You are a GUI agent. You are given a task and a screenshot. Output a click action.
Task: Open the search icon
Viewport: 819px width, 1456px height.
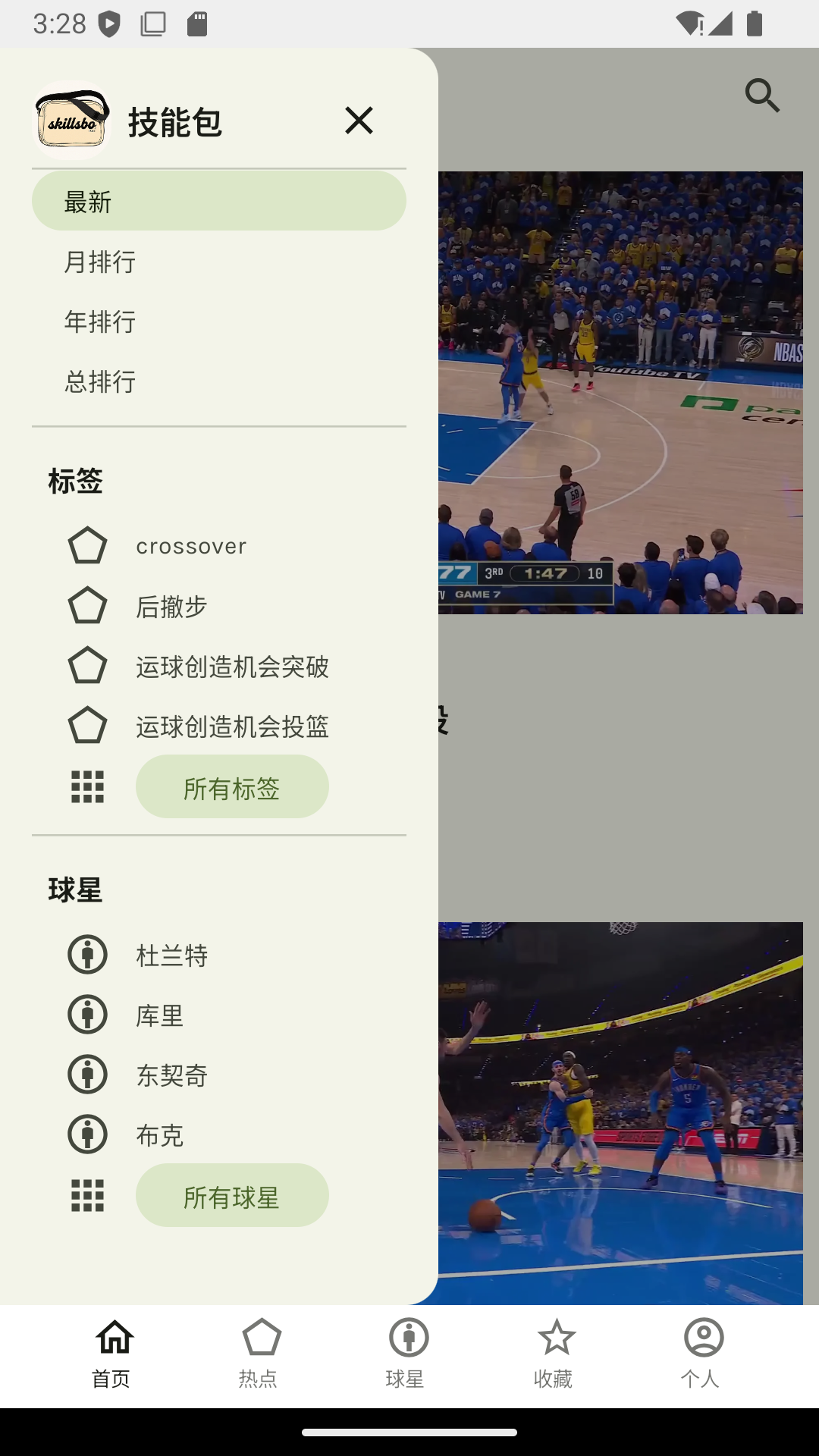tap(762, 96)
